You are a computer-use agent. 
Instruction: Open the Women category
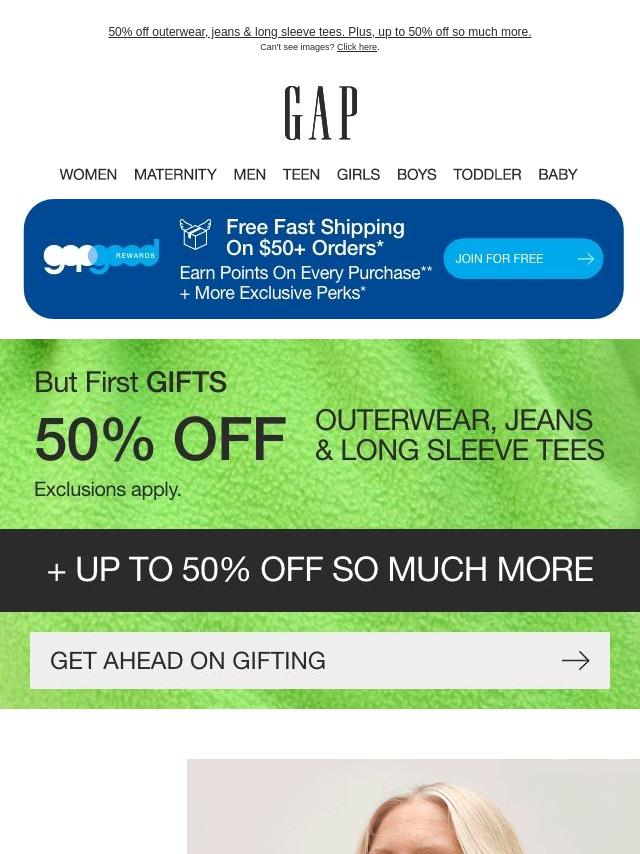pos(88,174)
